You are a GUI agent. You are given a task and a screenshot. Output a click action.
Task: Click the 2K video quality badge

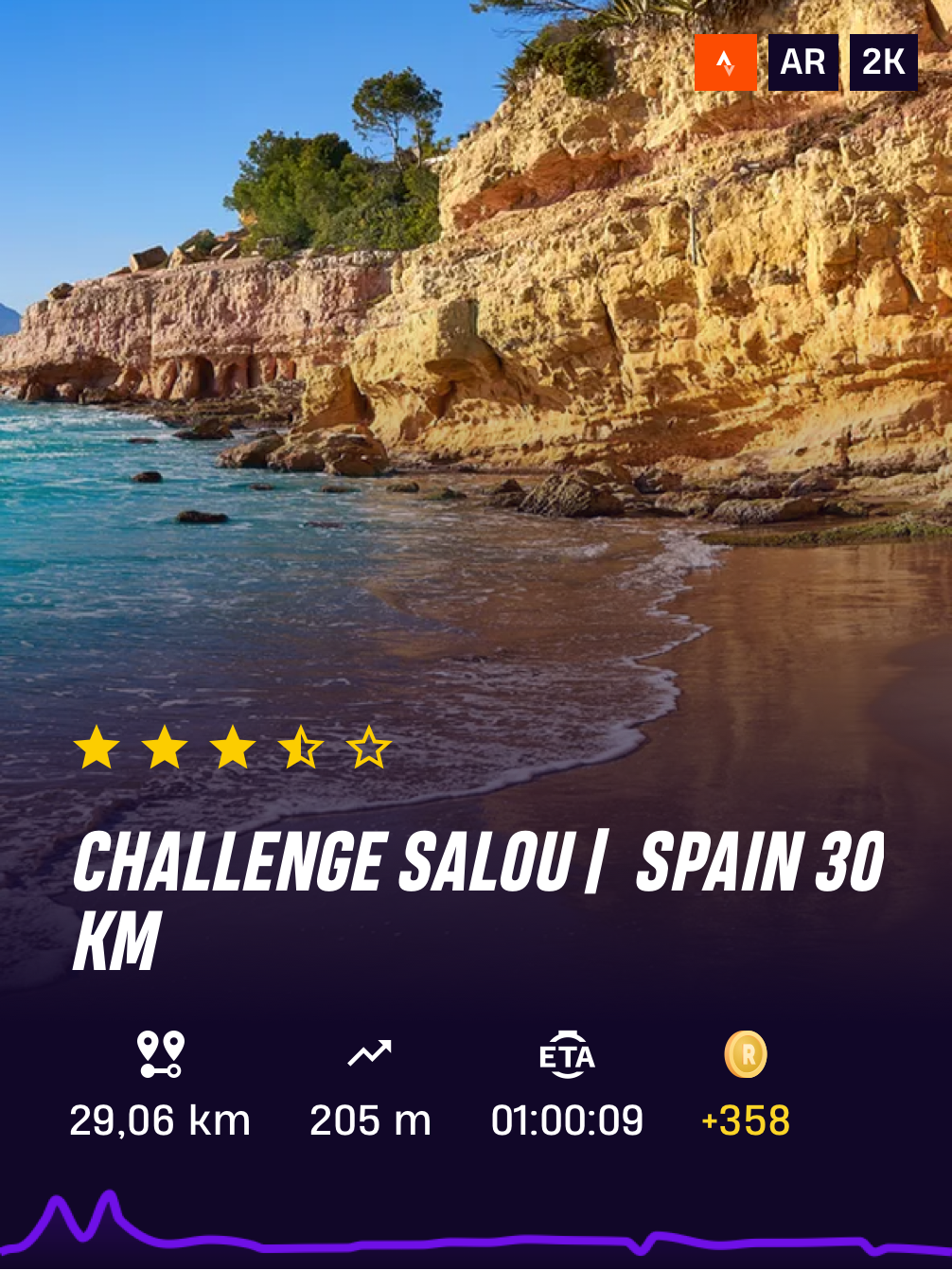pyautogui.click(x=883, y=62)
